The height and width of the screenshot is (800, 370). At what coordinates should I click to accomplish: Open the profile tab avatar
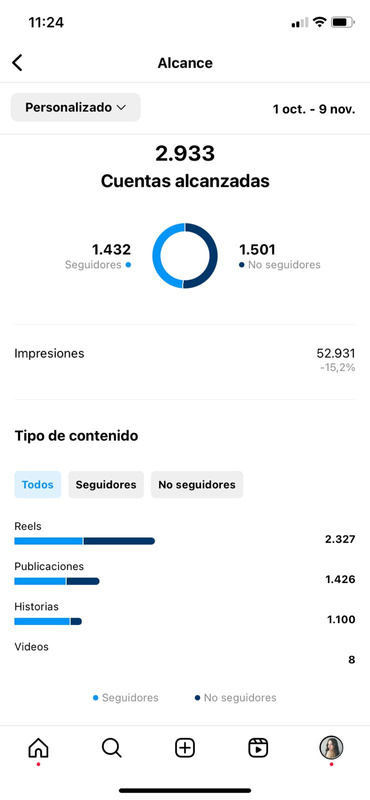(331, 748)
